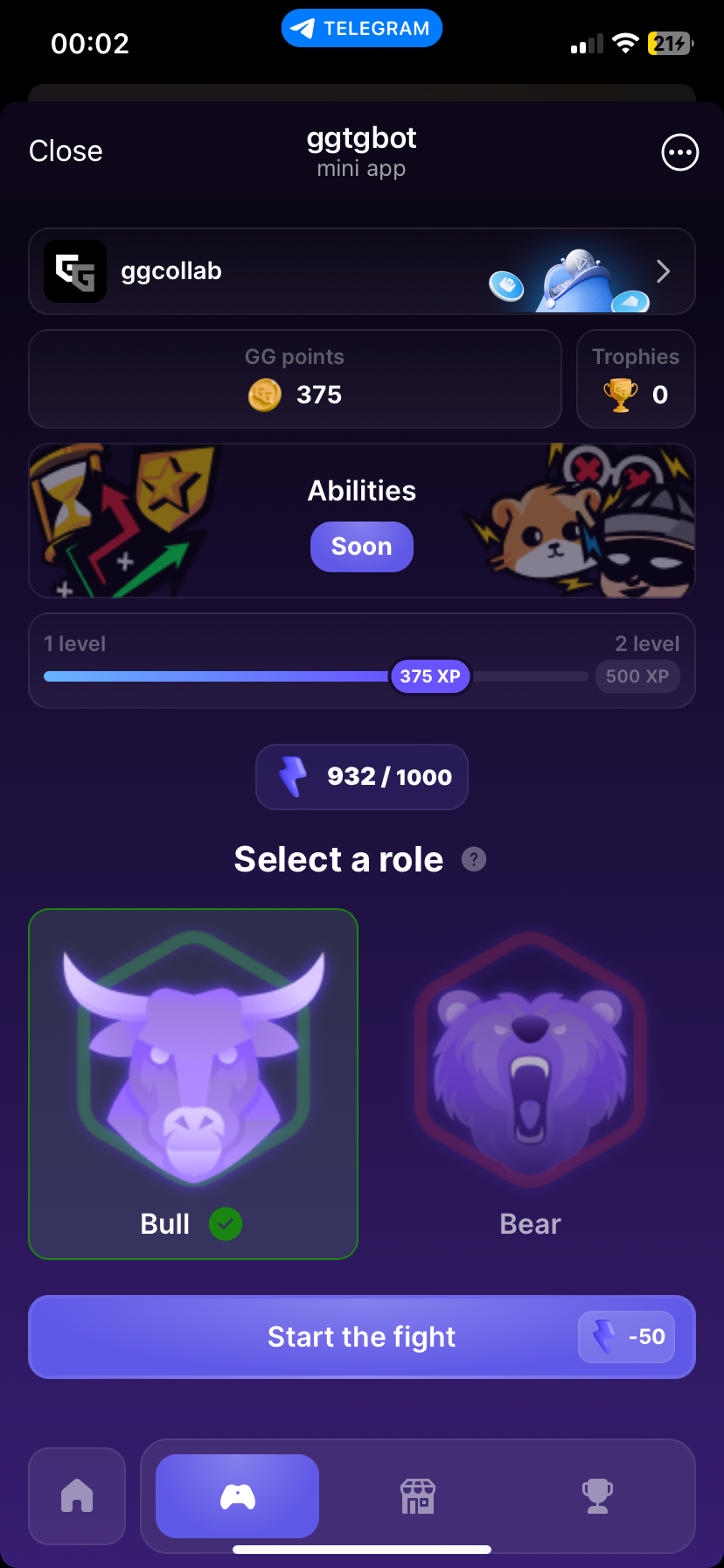
Task: Close the ggtgbot mini app
Action: pos(66,151)
